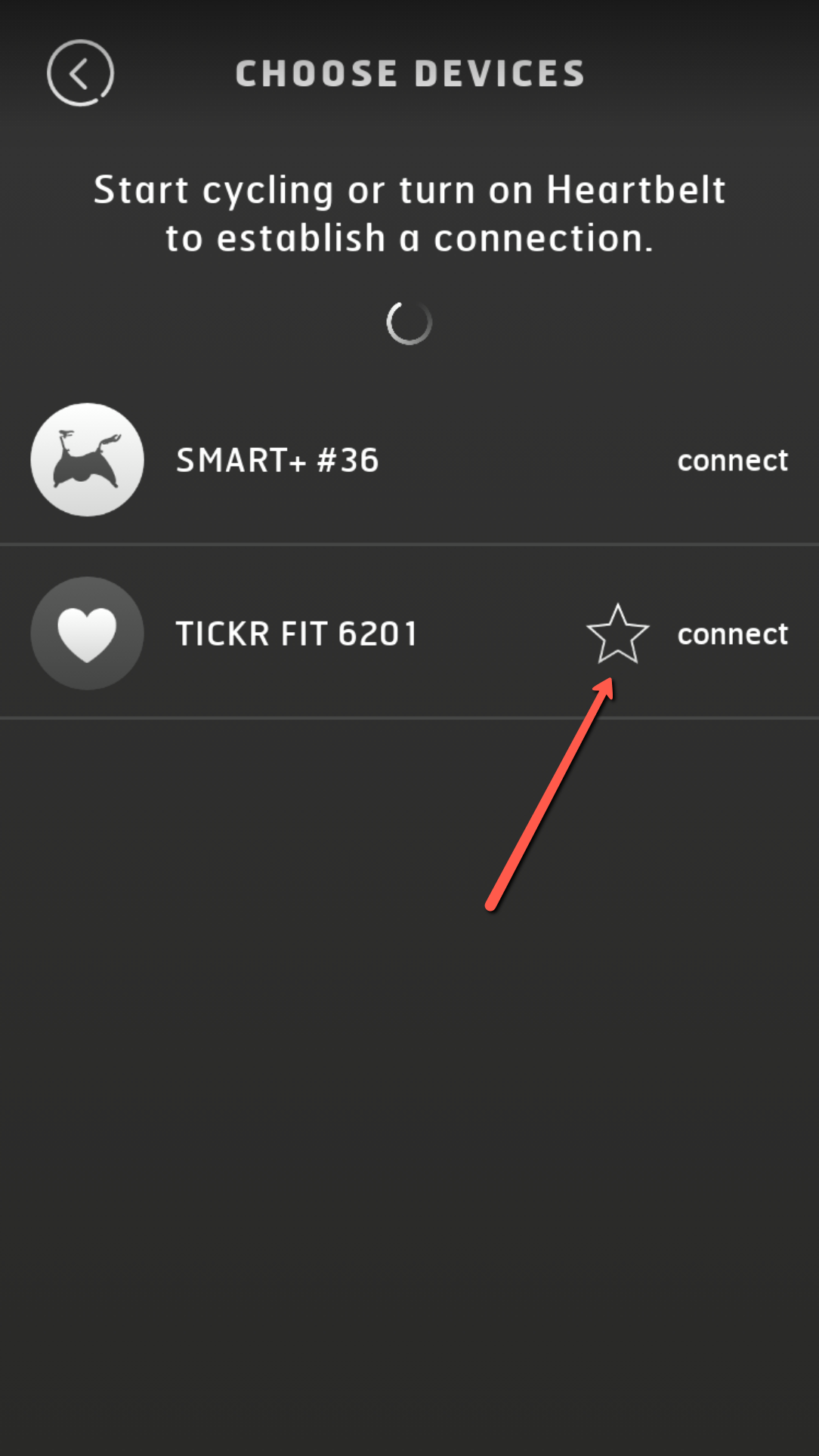The image size is (819, 1456).
Task: Connect to TICKR FIT 6201
Action: click(731, 634)
